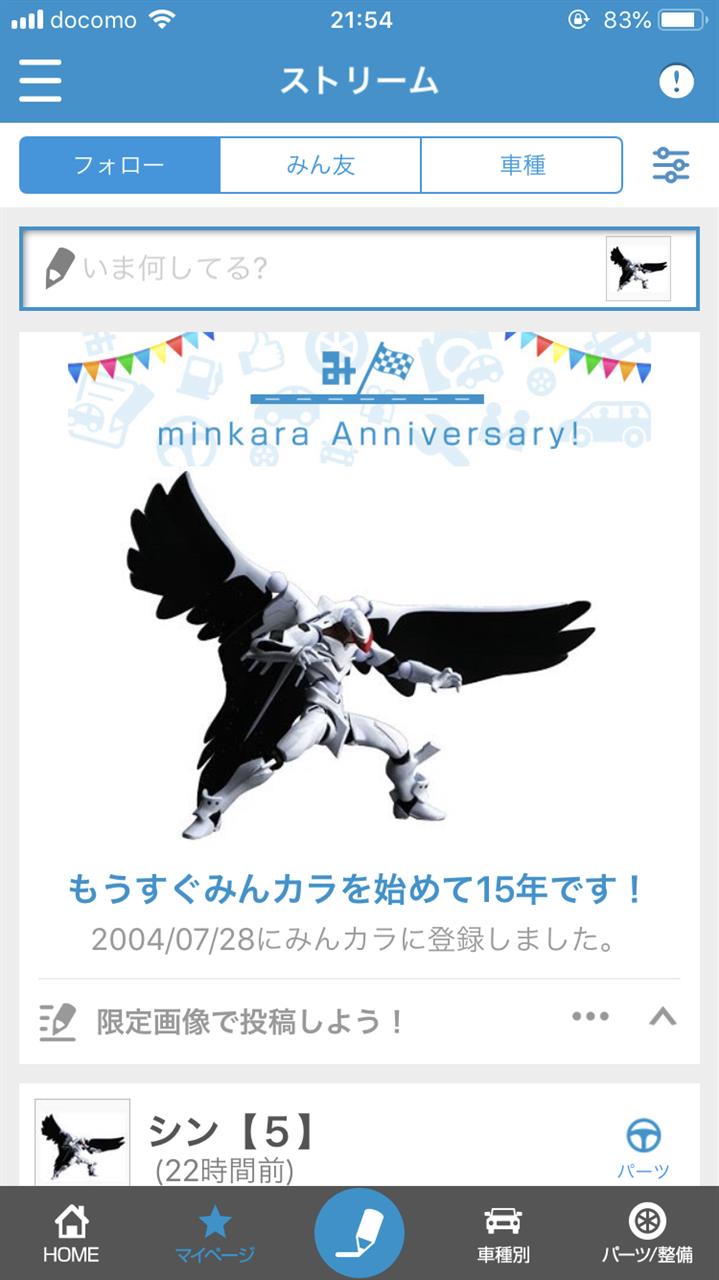This screenshot has height=1280, width=719.
Task: Tap 限定画像で投稿しよう! to post
Action: pos(250,1022)
